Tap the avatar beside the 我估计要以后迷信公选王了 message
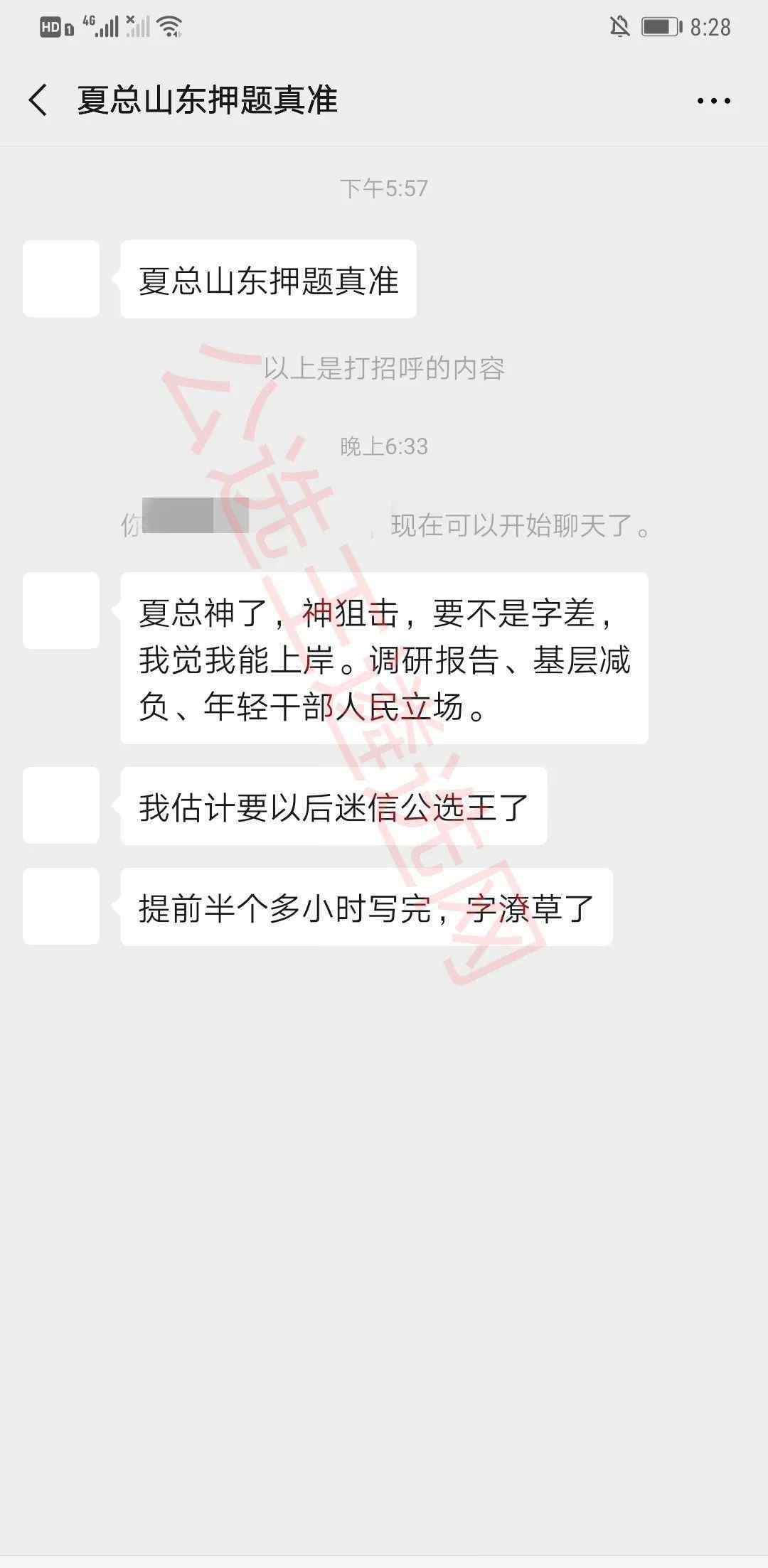Image resolution: width=768 pixels, height=1568 pixels. [x=61, y=805]
